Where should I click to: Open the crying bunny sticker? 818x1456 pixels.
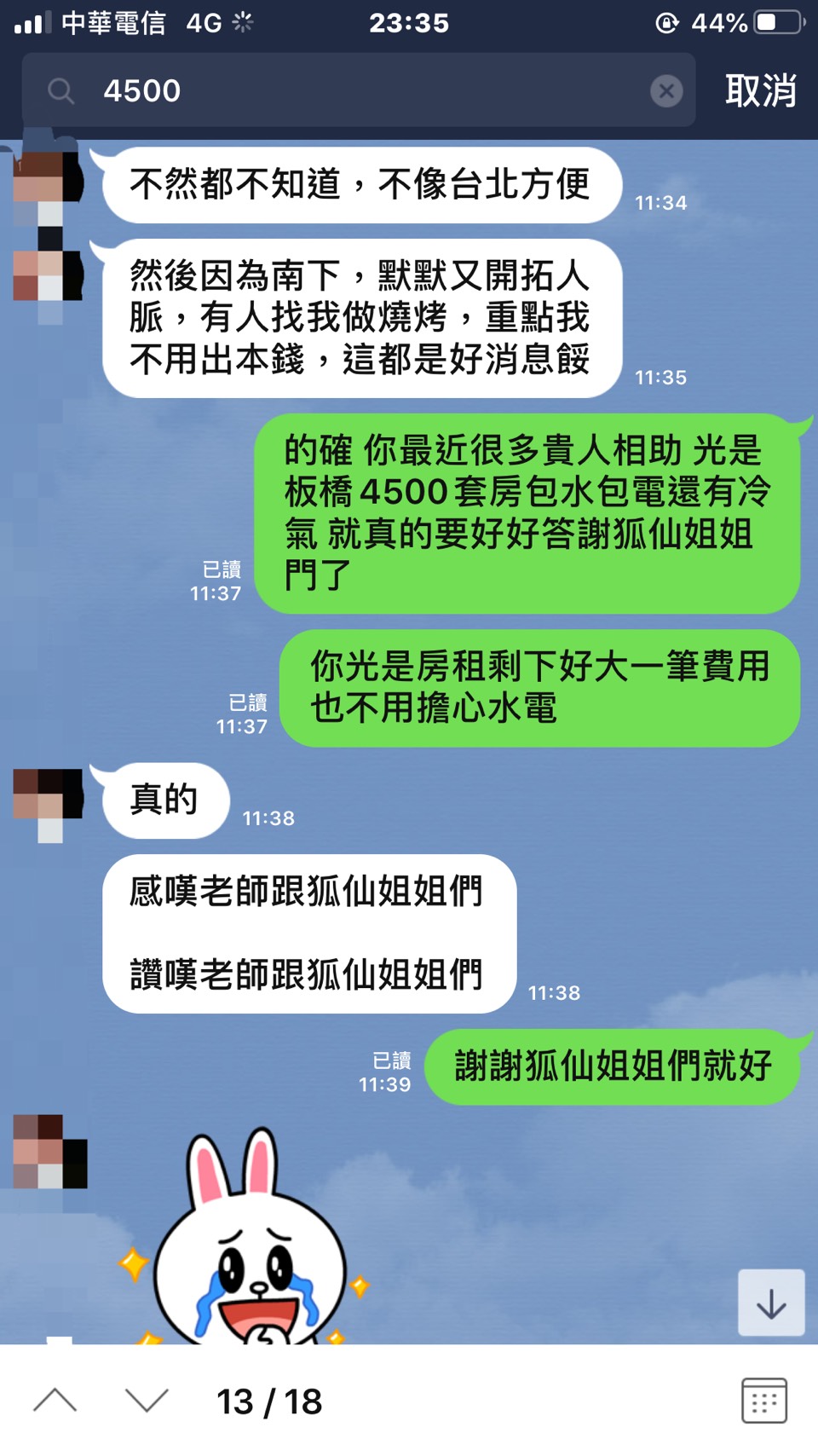247,1245
